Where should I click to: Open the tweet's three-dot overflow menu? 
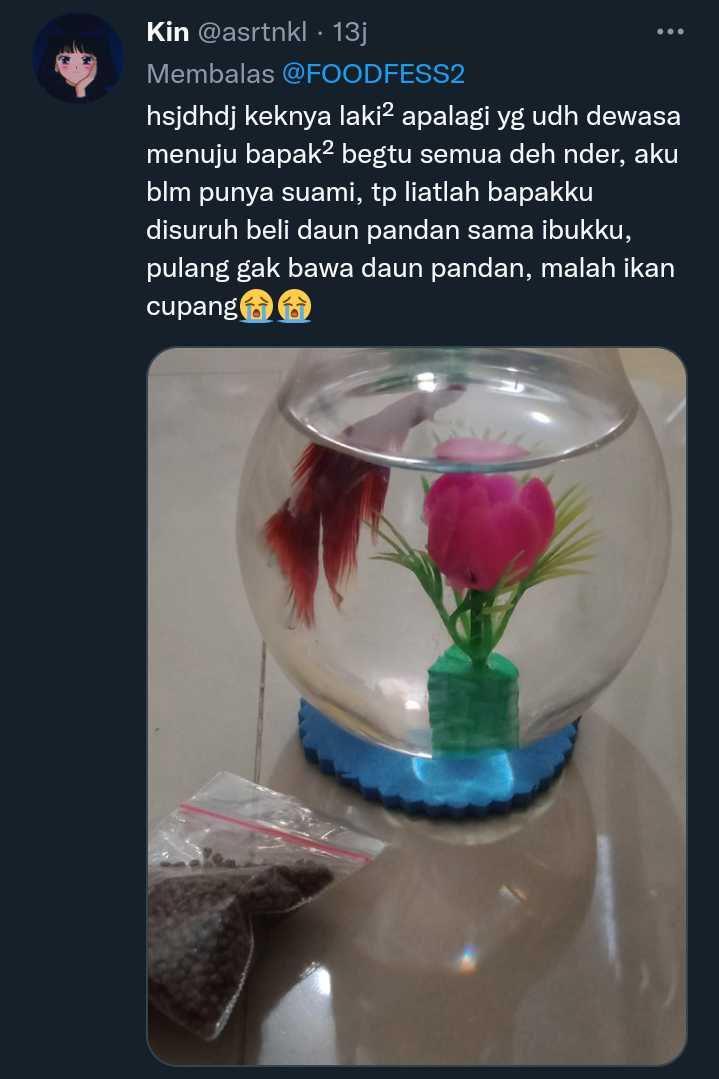669,32
